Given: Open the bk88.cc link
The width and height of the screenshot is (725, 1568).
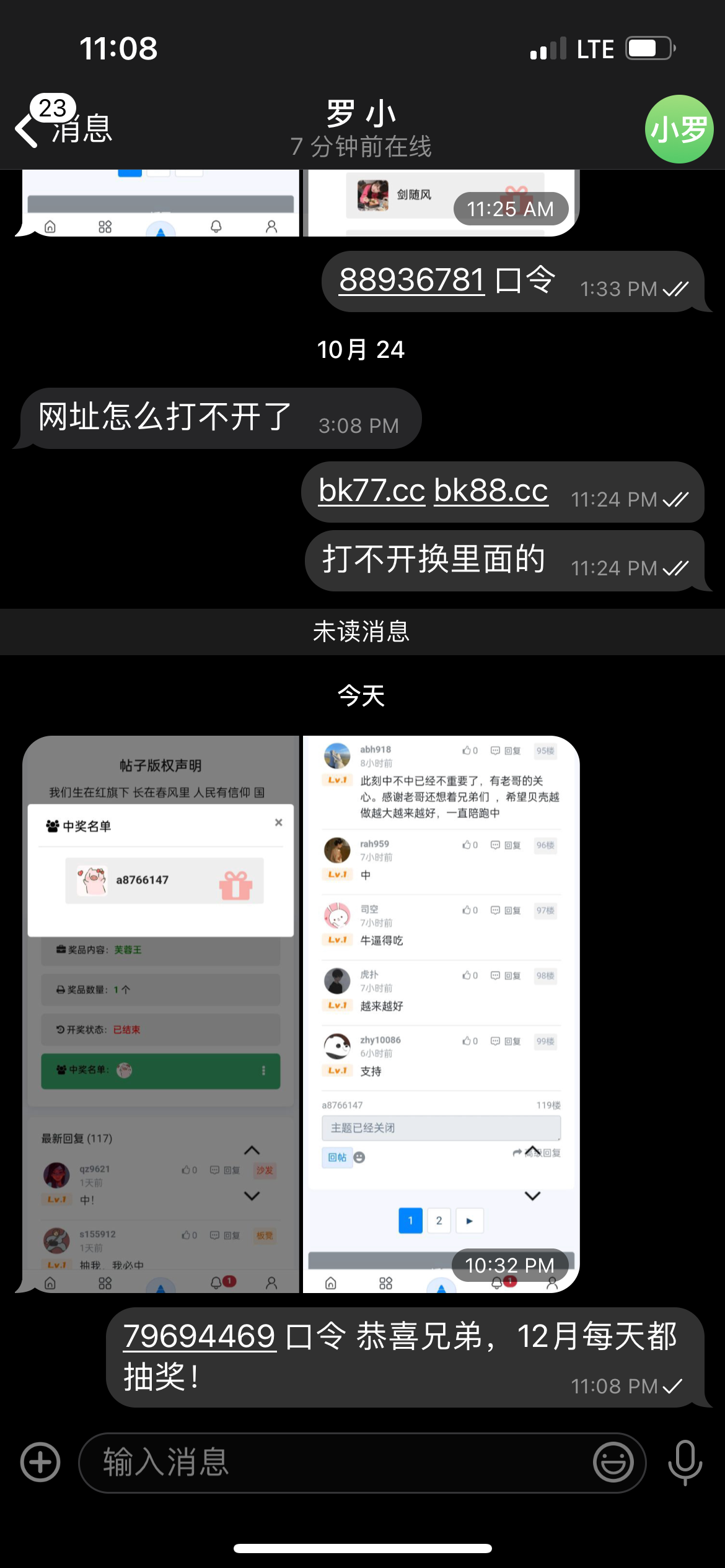Looking at the screenshot, I should pyautogui.click(x=491, y=491).
